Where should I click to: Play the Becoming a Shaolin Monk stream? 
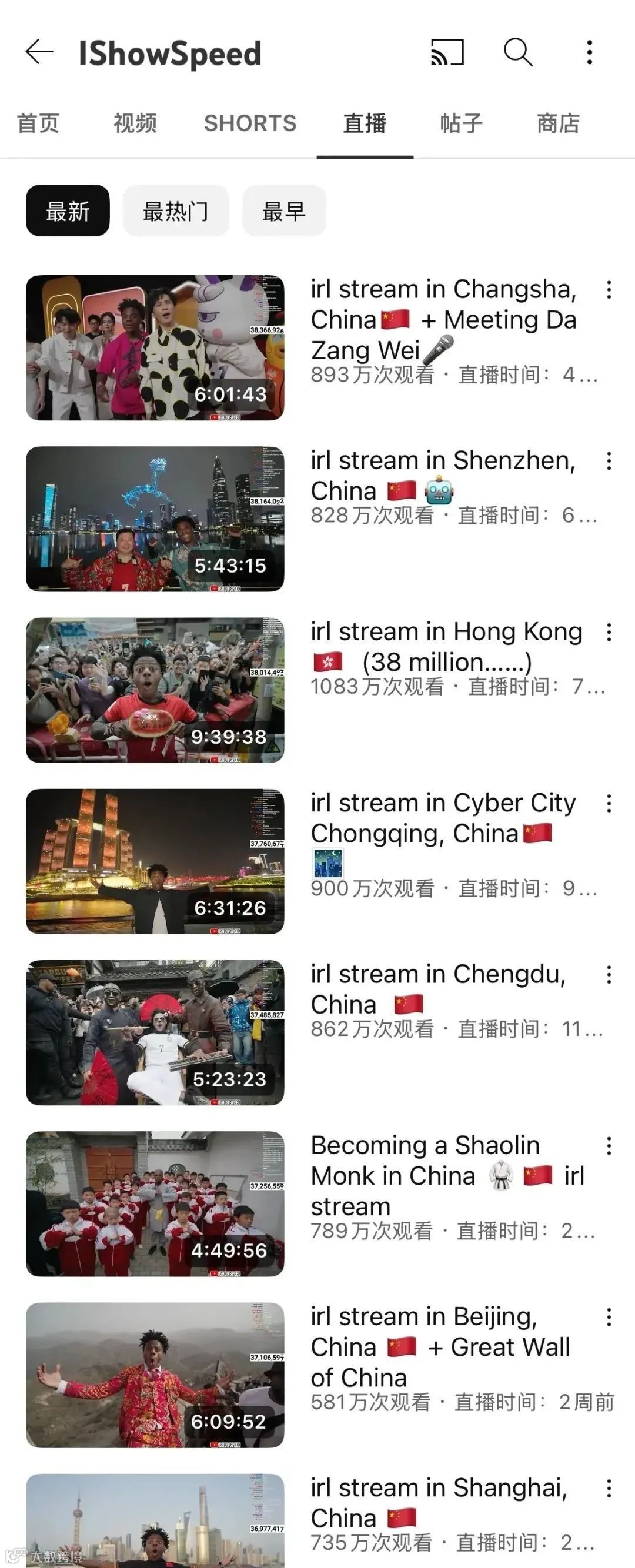coord(155,1203)
